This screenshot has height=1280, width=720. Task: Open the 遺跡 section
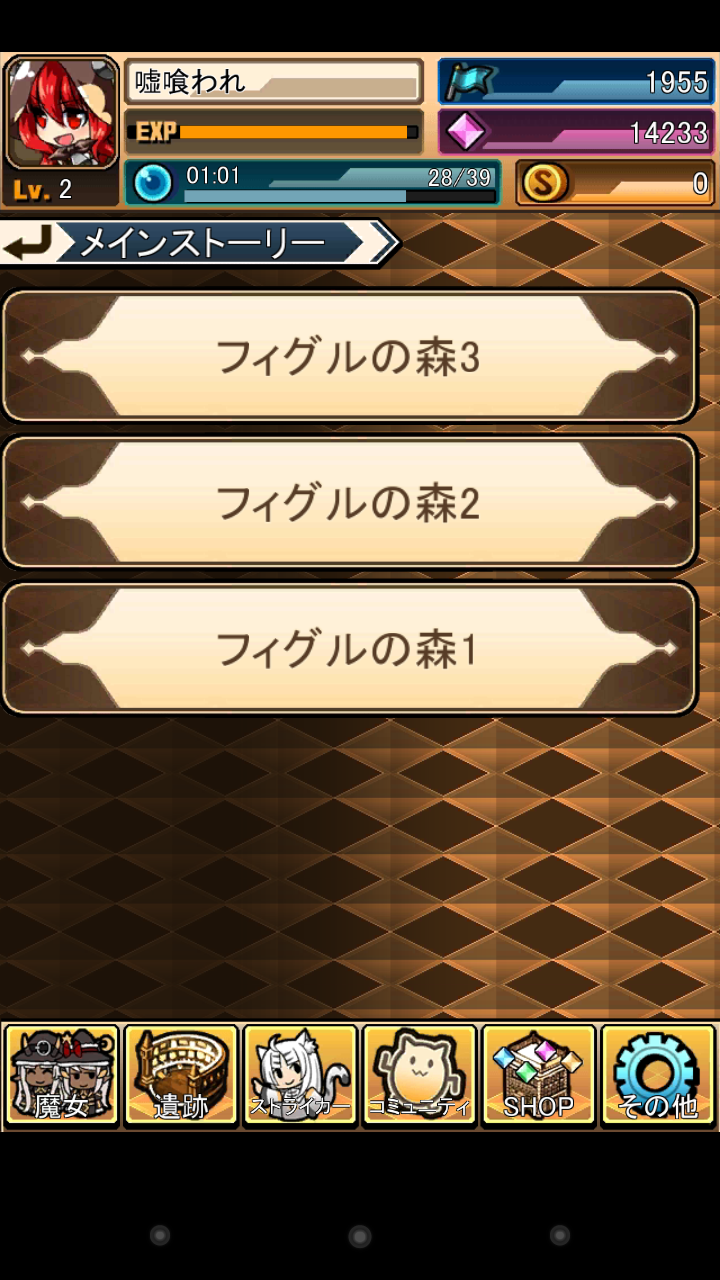[x=181, y=1075]
